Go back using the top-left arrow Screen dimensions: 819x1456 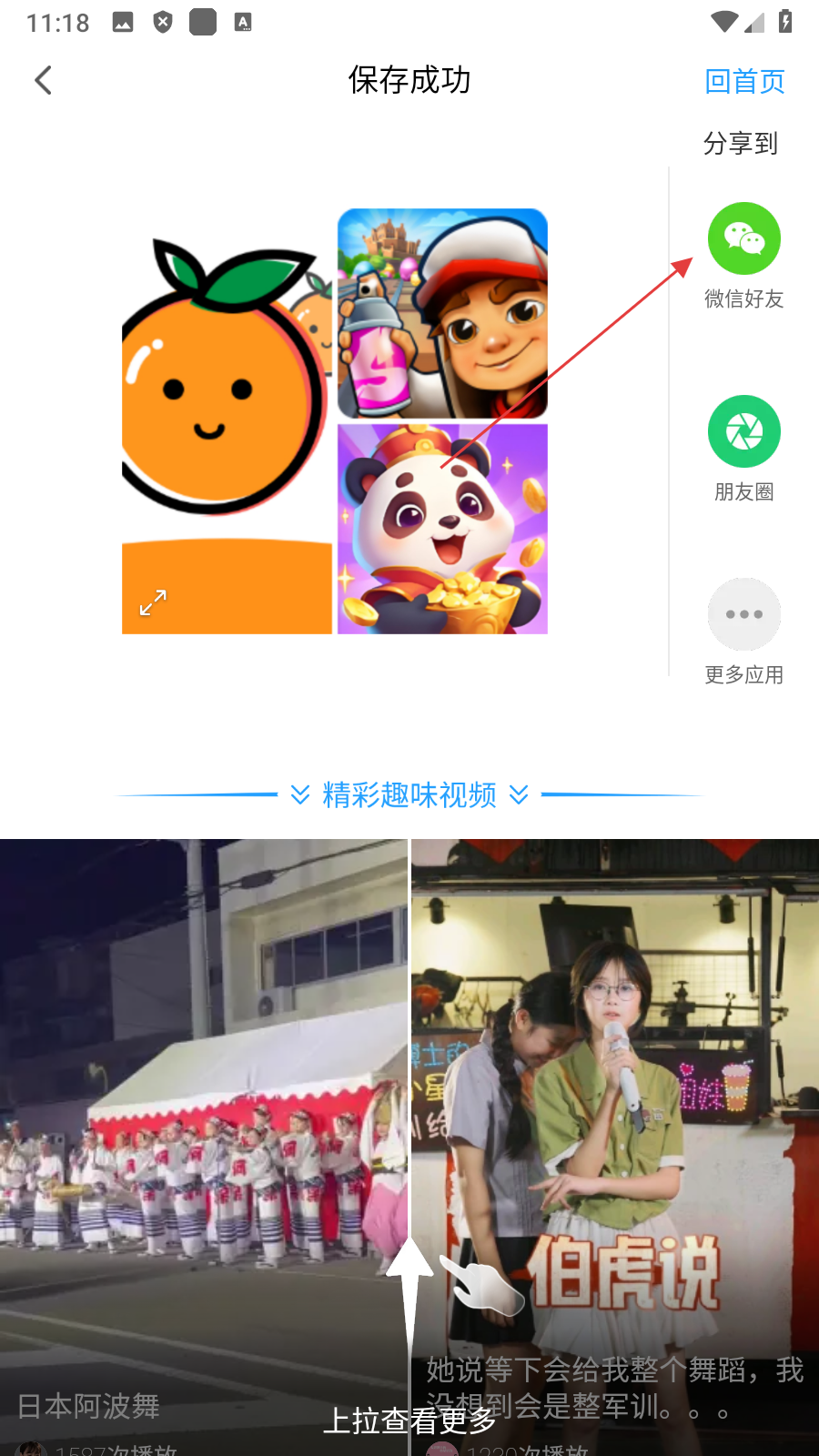(43, 80)
